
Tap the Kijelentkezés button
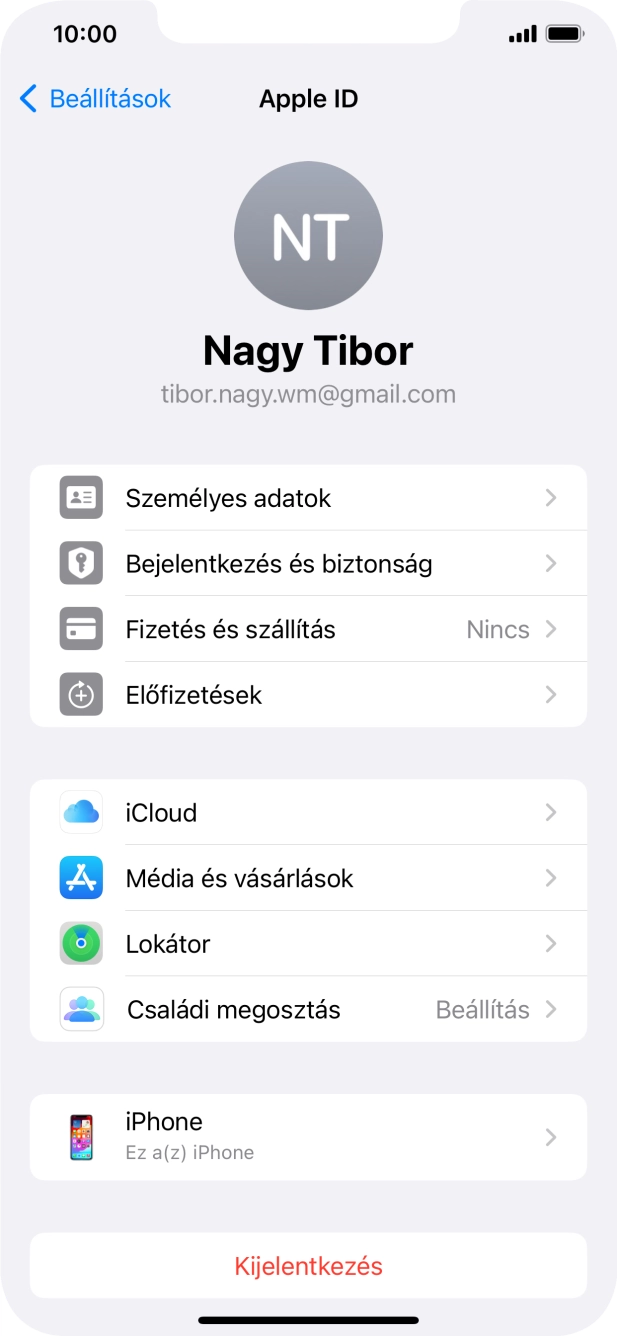(308, 1266)
